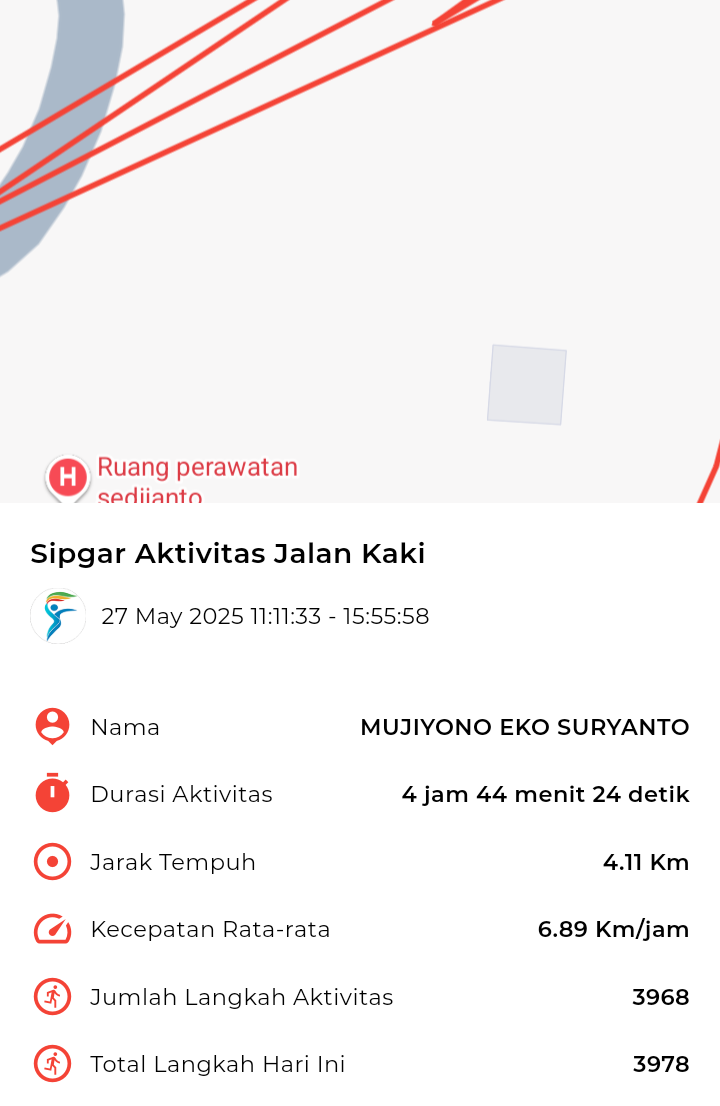The height and width of the screenshot is (1106, 720).
Task: Select the Durasi Aktivitas stopwatch icon
Action: 52,794
